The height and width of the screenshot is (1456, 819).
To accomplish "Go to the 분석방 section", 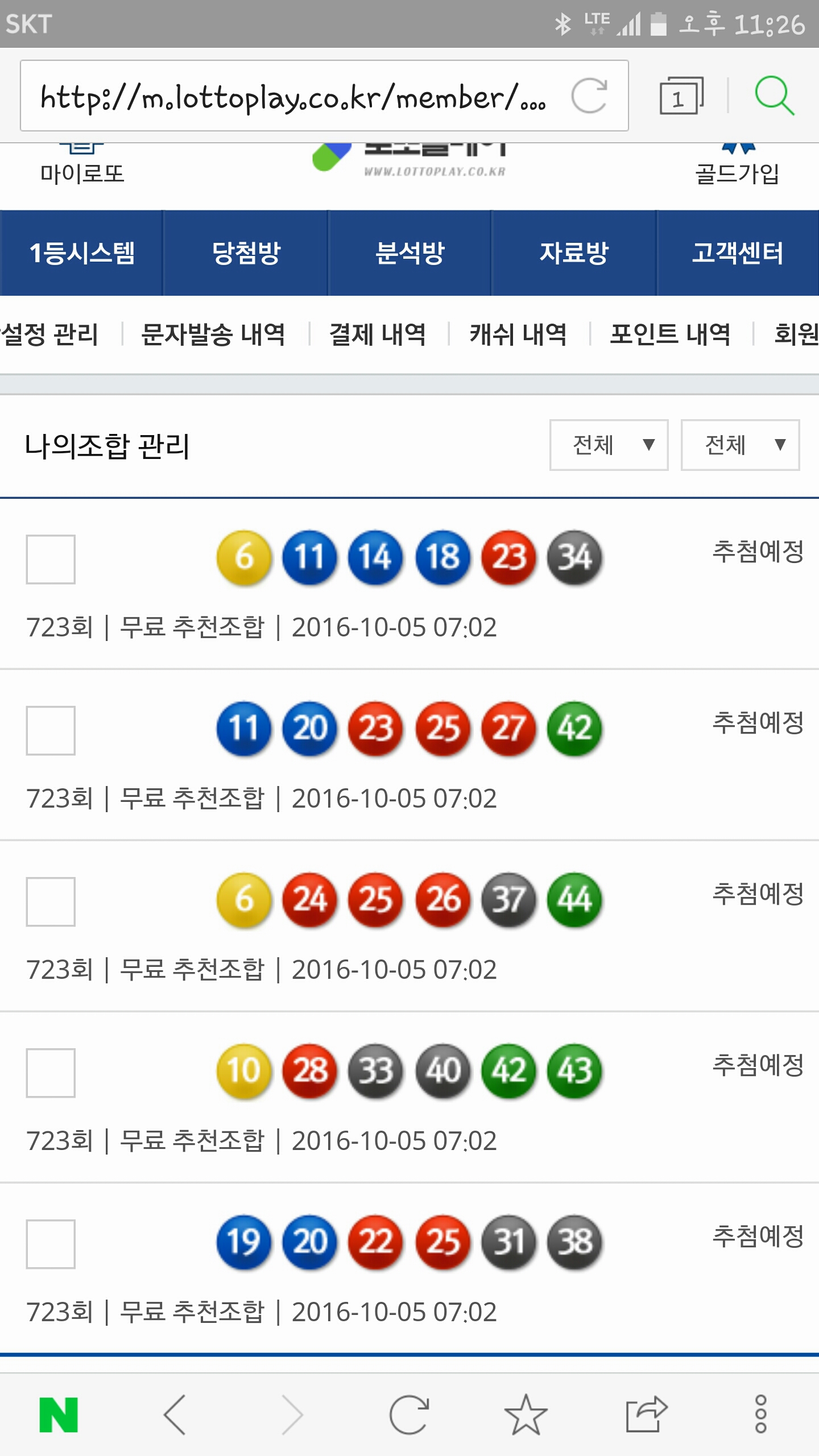I will click(x=410, y=254).
